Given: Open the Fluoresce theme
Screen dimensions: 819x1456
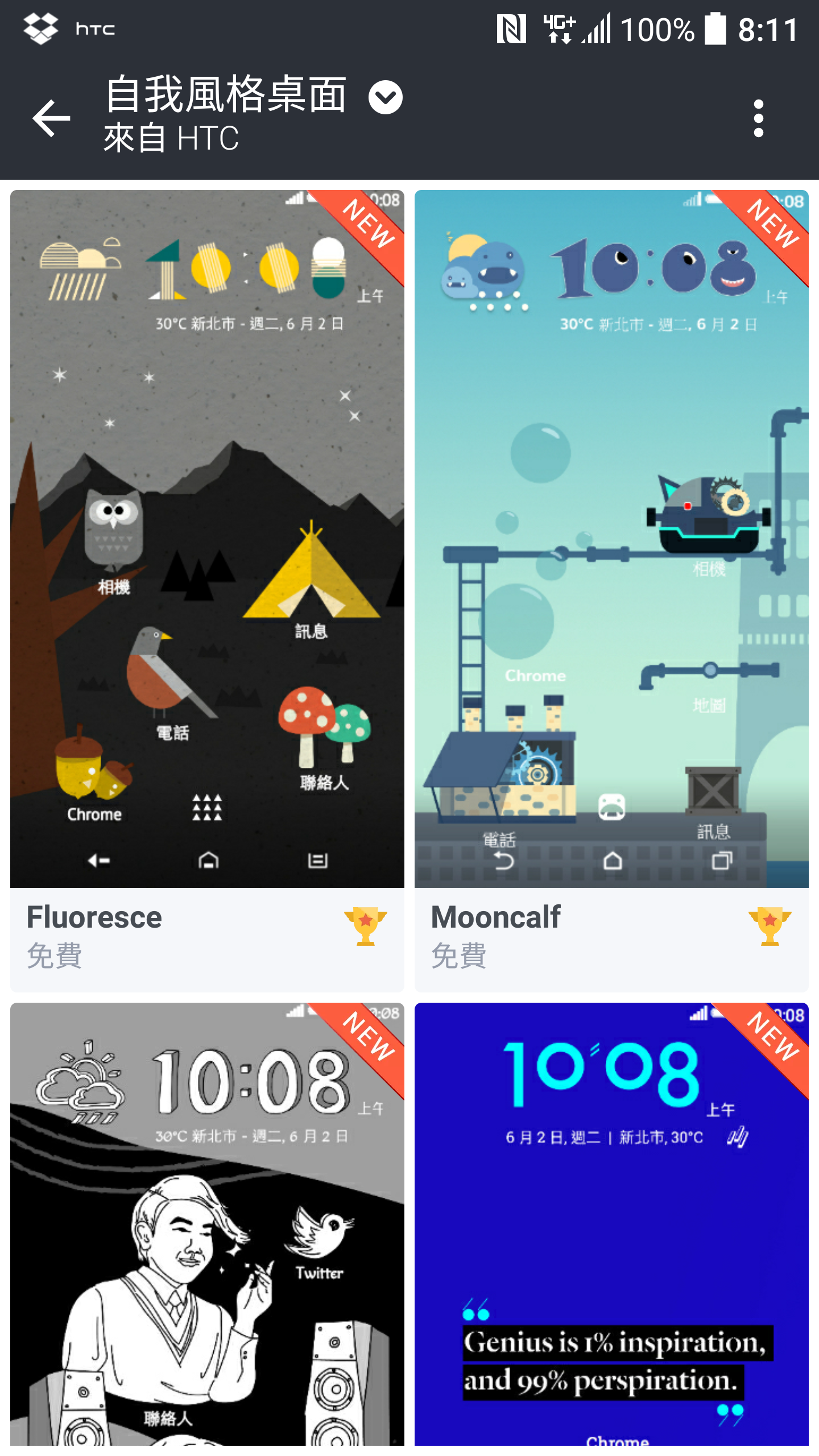Looking at the screenshot, I should tap(207, 569).
